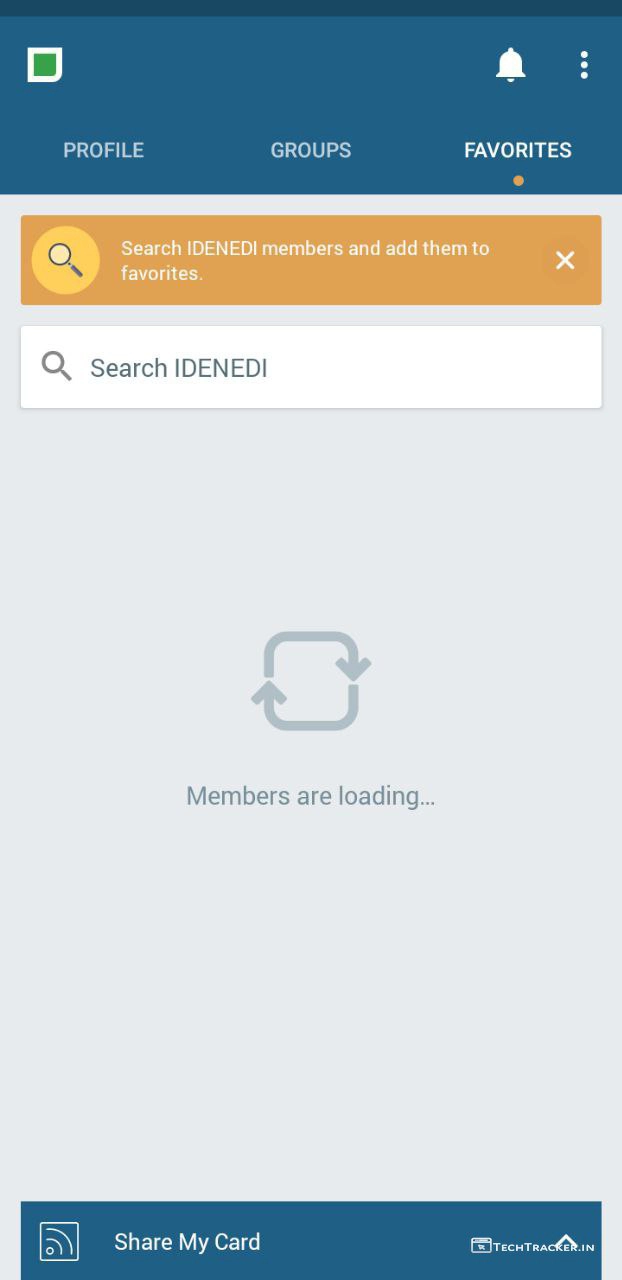Expand the Share My Card panel chevron

tap(566, 1240)
